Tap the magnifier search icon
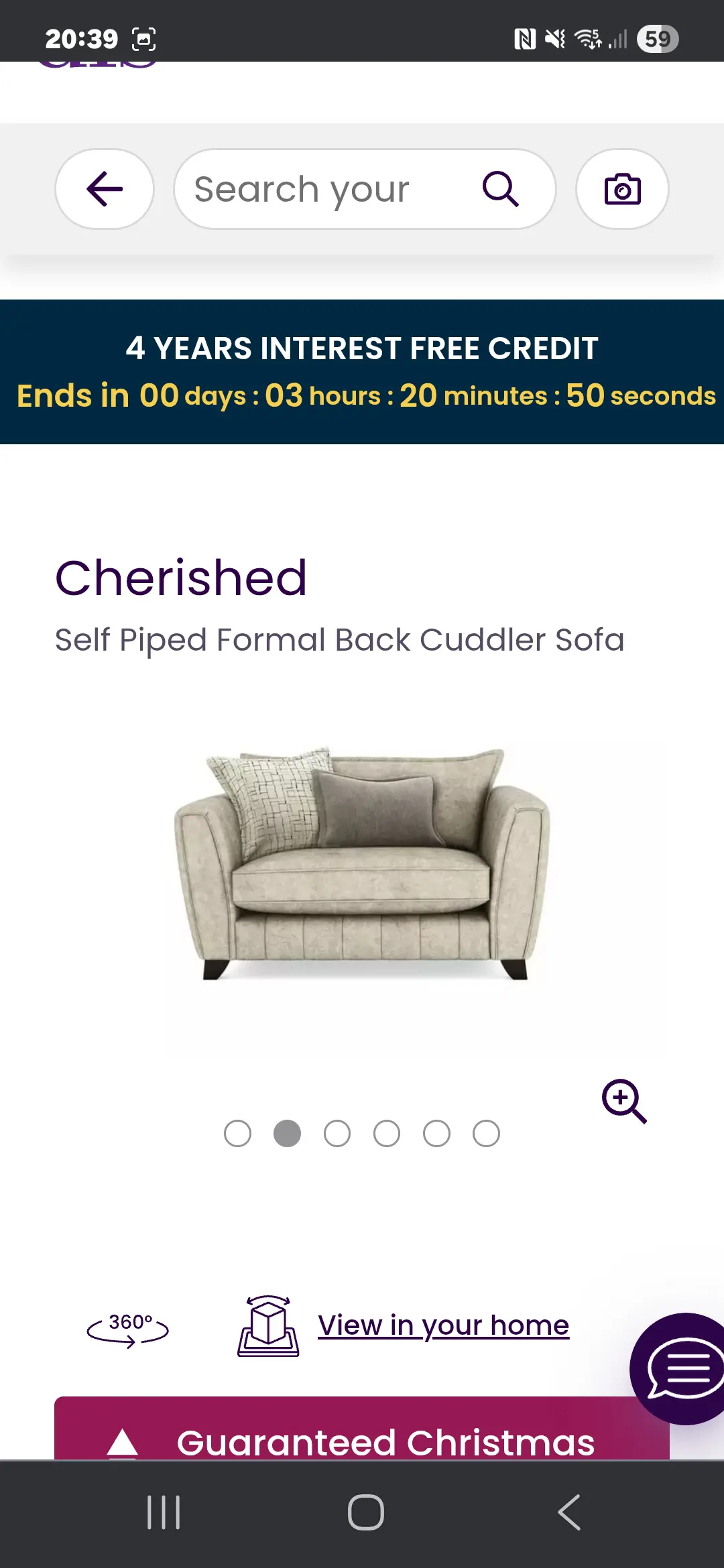The height and width of the screenshot is (1568, 724). [x=501, y=189]
